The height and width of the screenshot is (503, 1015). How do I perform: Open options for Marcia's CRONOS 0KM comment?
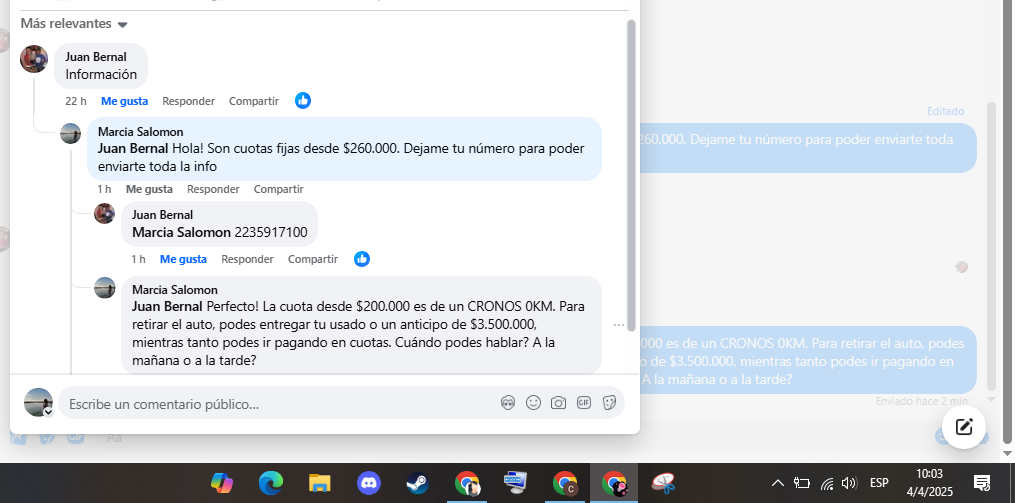point(618,325)
